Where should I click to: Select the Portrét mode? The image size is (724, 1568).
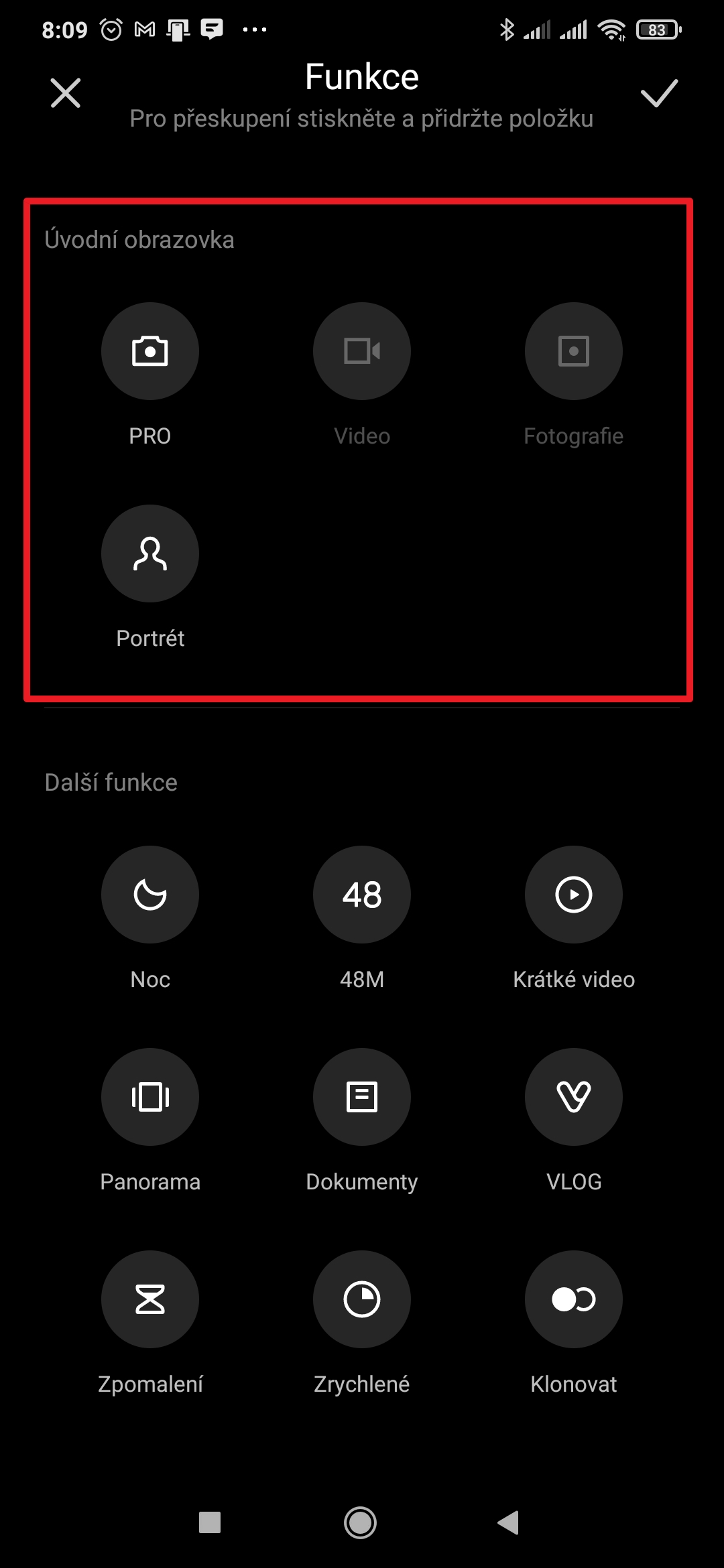(150, 553)
